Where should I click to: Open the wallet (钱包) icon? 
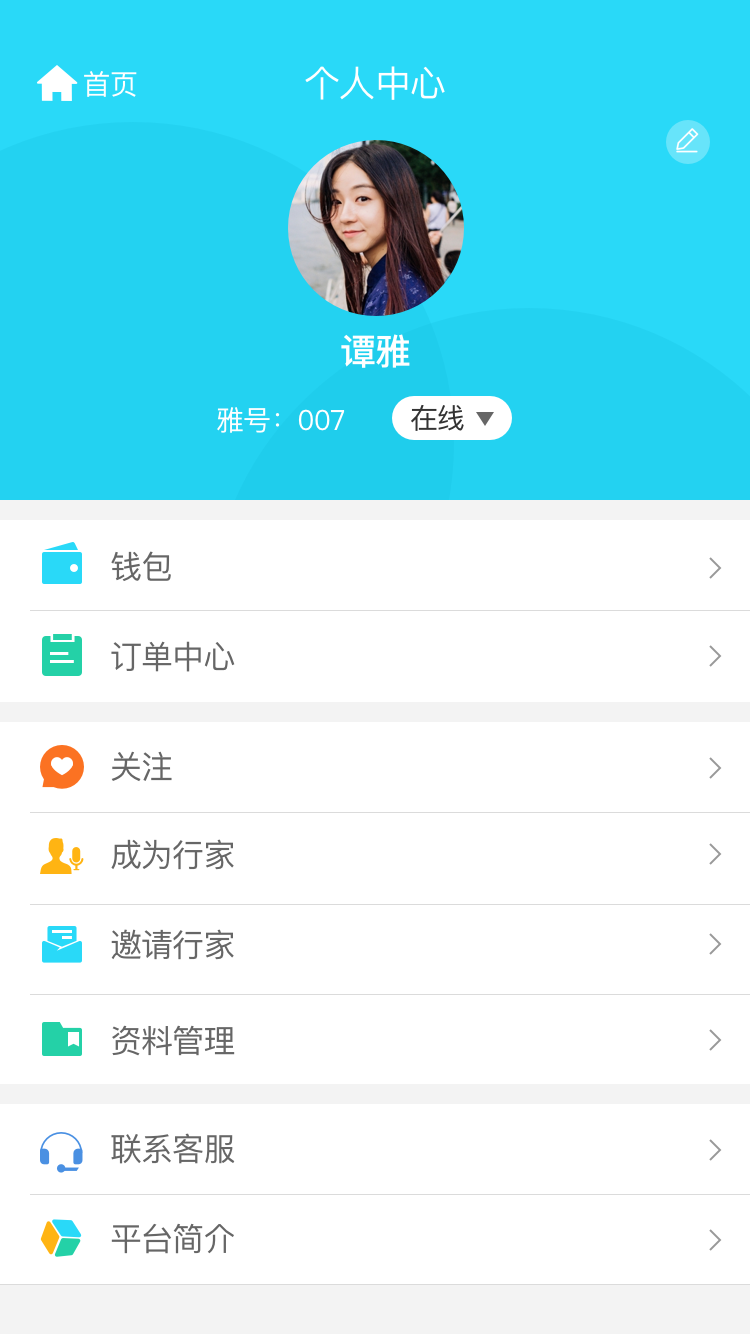tap(61, 566)
